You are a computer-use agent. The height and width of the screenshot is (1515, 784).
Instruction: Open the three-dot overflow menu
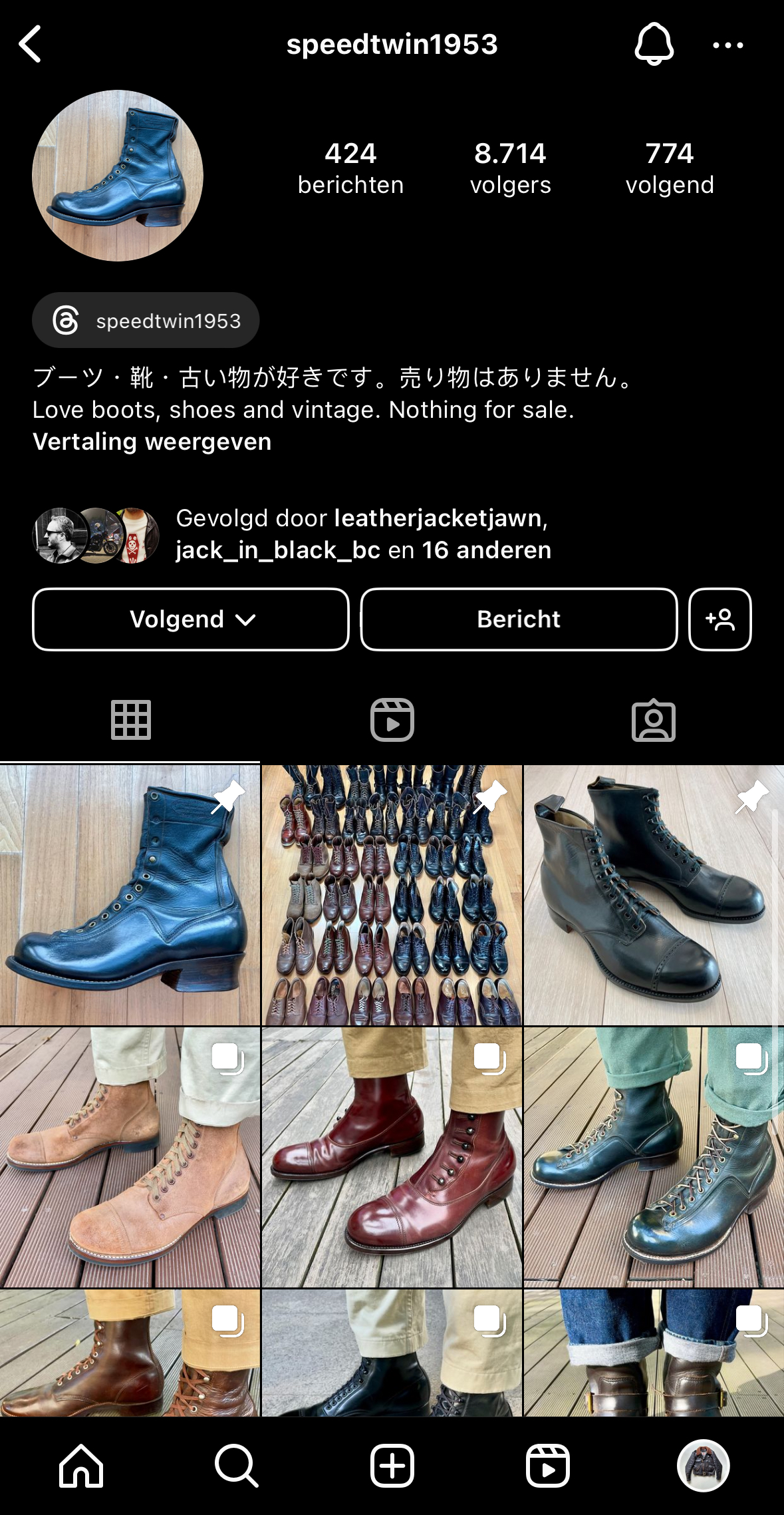click(x=727, y=45)
